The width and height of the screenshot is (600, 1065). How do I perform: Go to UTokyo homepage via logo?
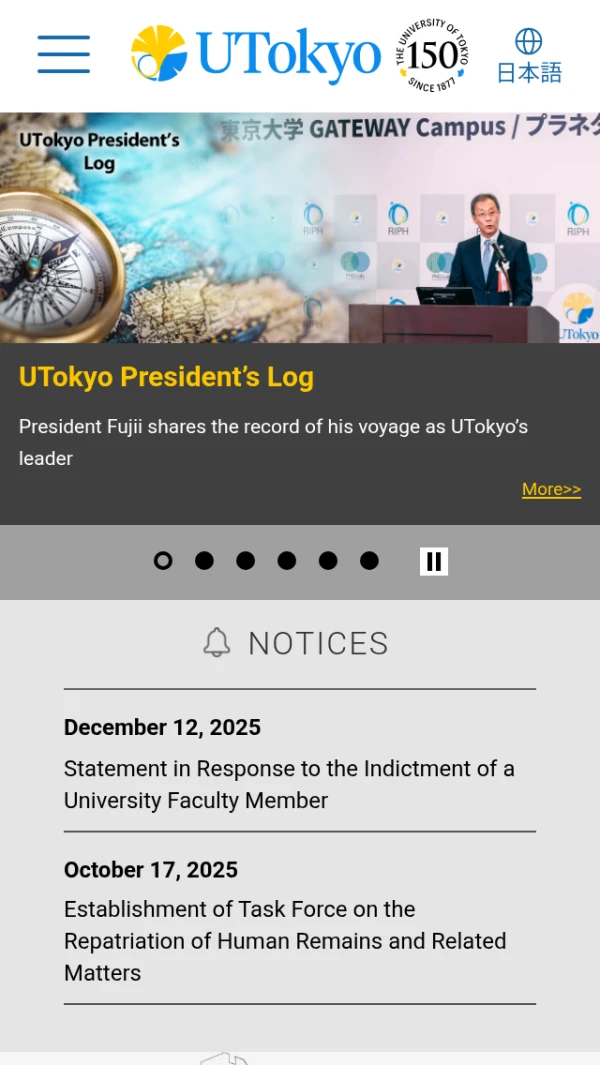click(256, 54)
